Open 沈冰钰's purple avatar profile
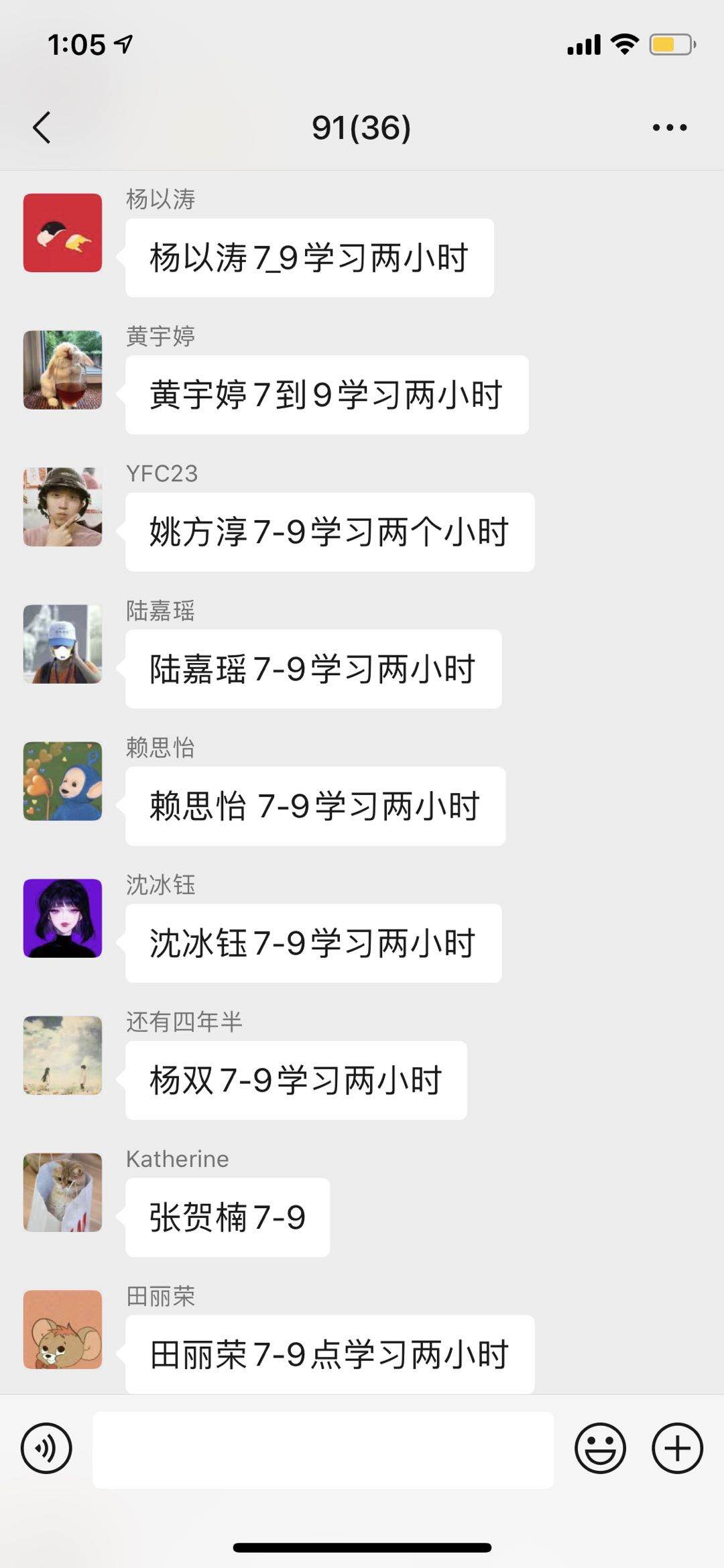724x1568 pixels. [x=63, y=918]
